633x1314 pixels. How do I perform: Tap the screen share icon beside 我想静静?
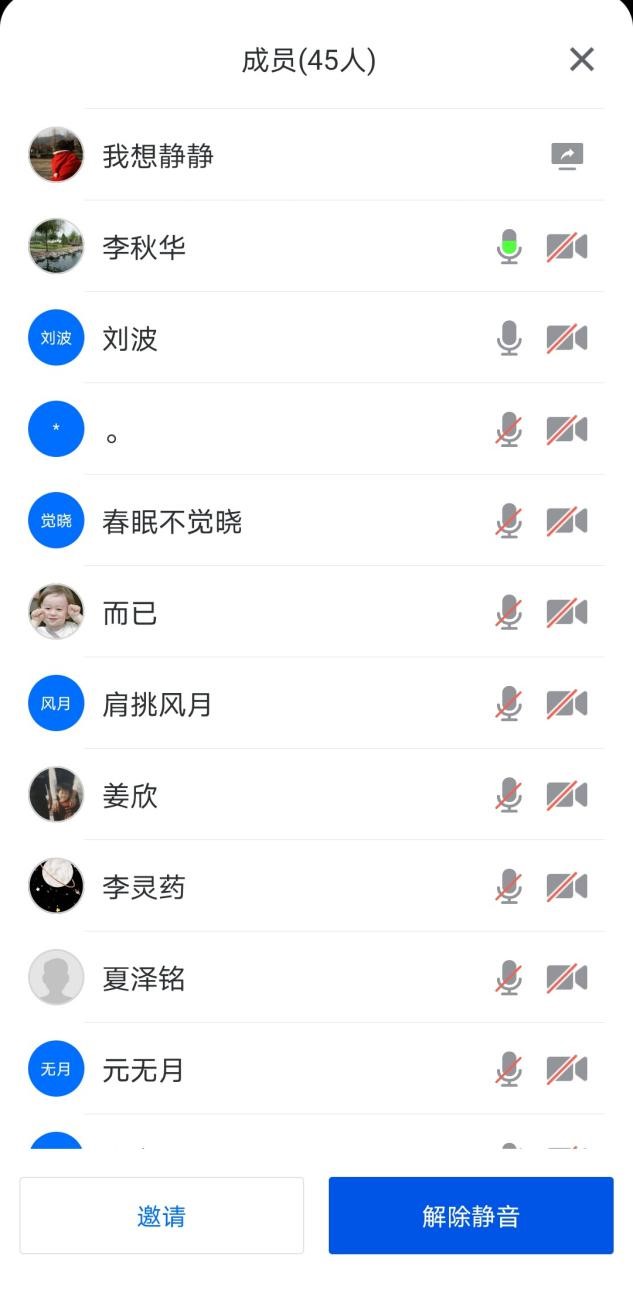pyautogui.click(x=567, y=156)
